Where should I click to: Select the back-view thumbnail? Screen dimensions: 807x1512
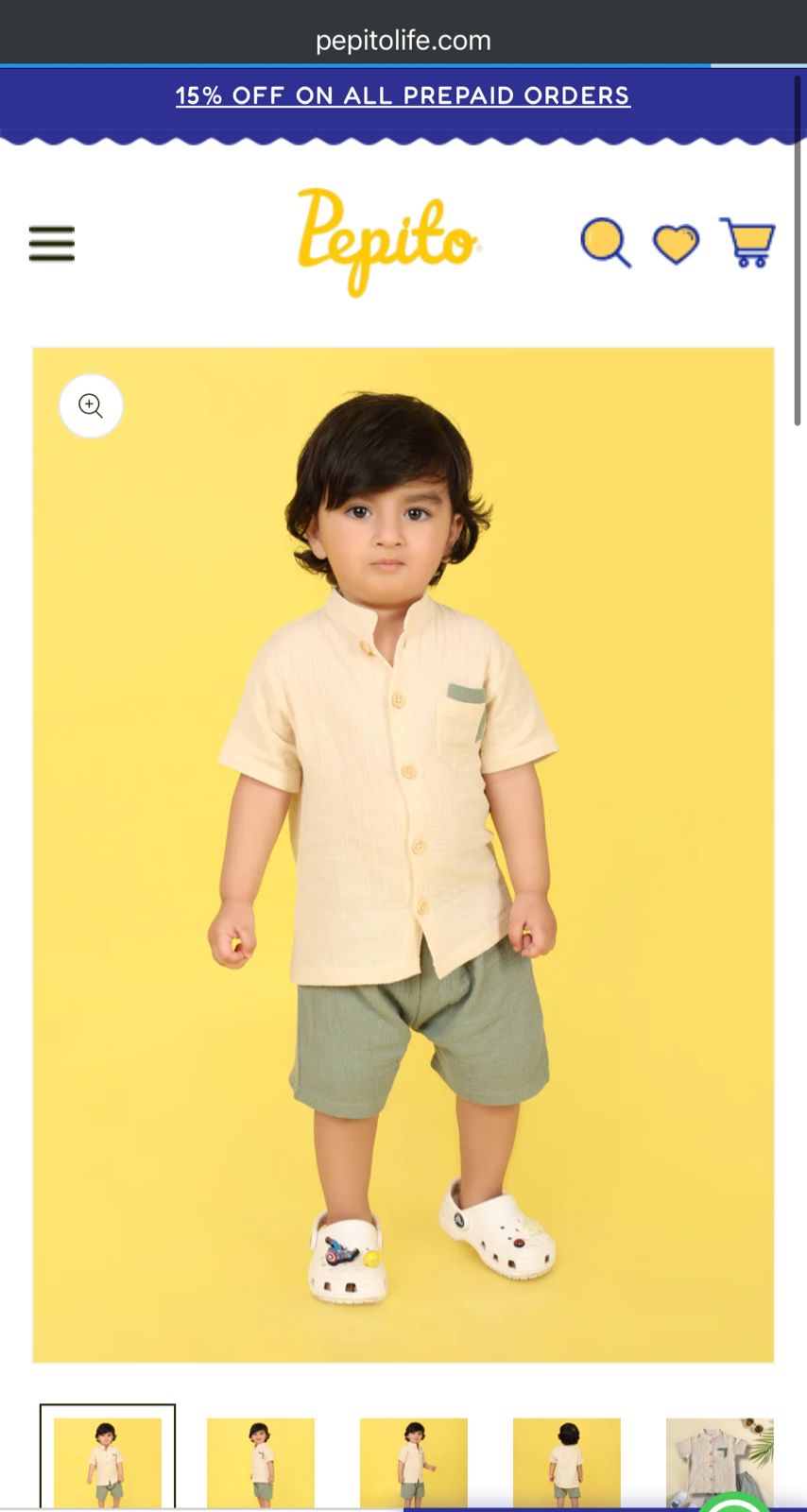[x=567, y=1461]
